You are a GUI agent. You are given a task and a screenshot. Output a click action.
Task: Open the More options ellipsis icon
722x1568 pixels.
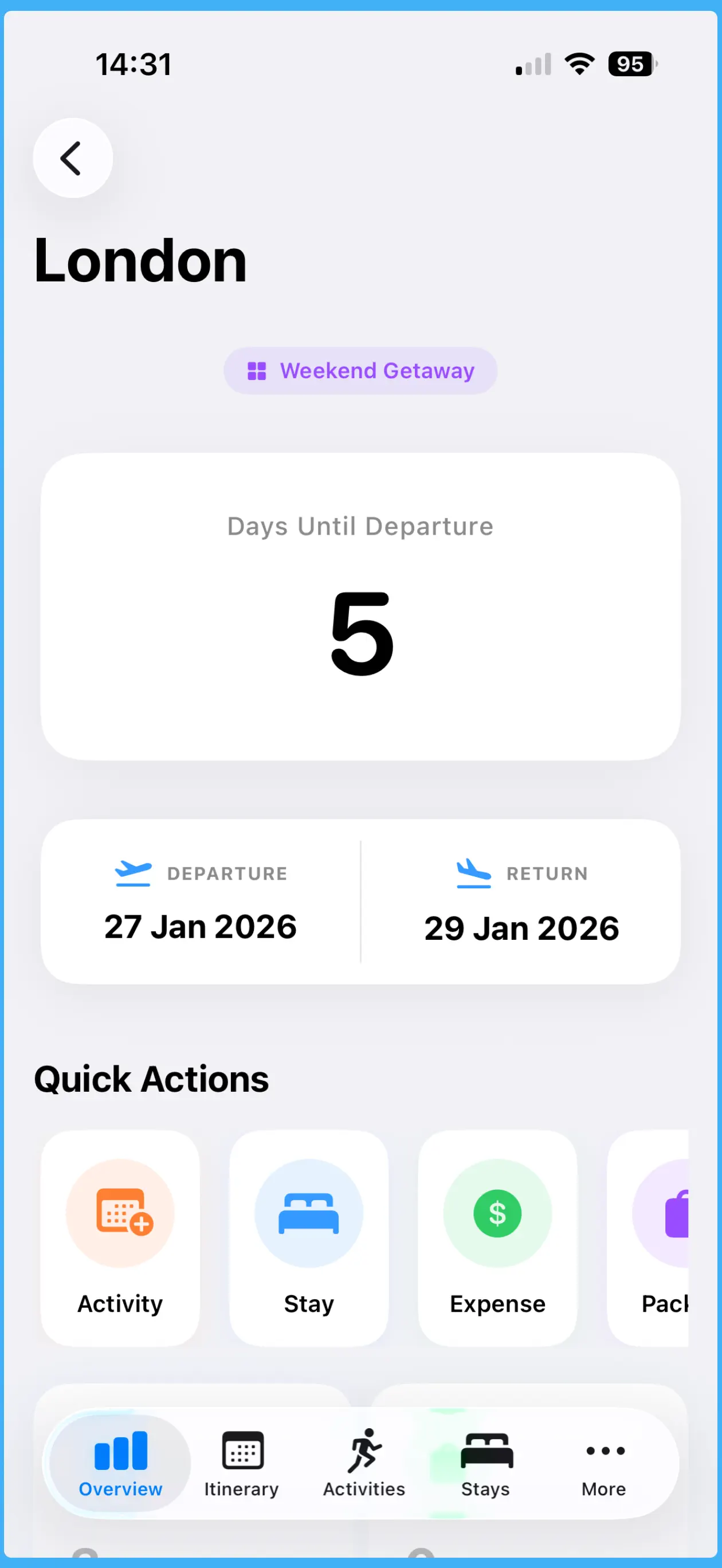tap(603, 1450)
